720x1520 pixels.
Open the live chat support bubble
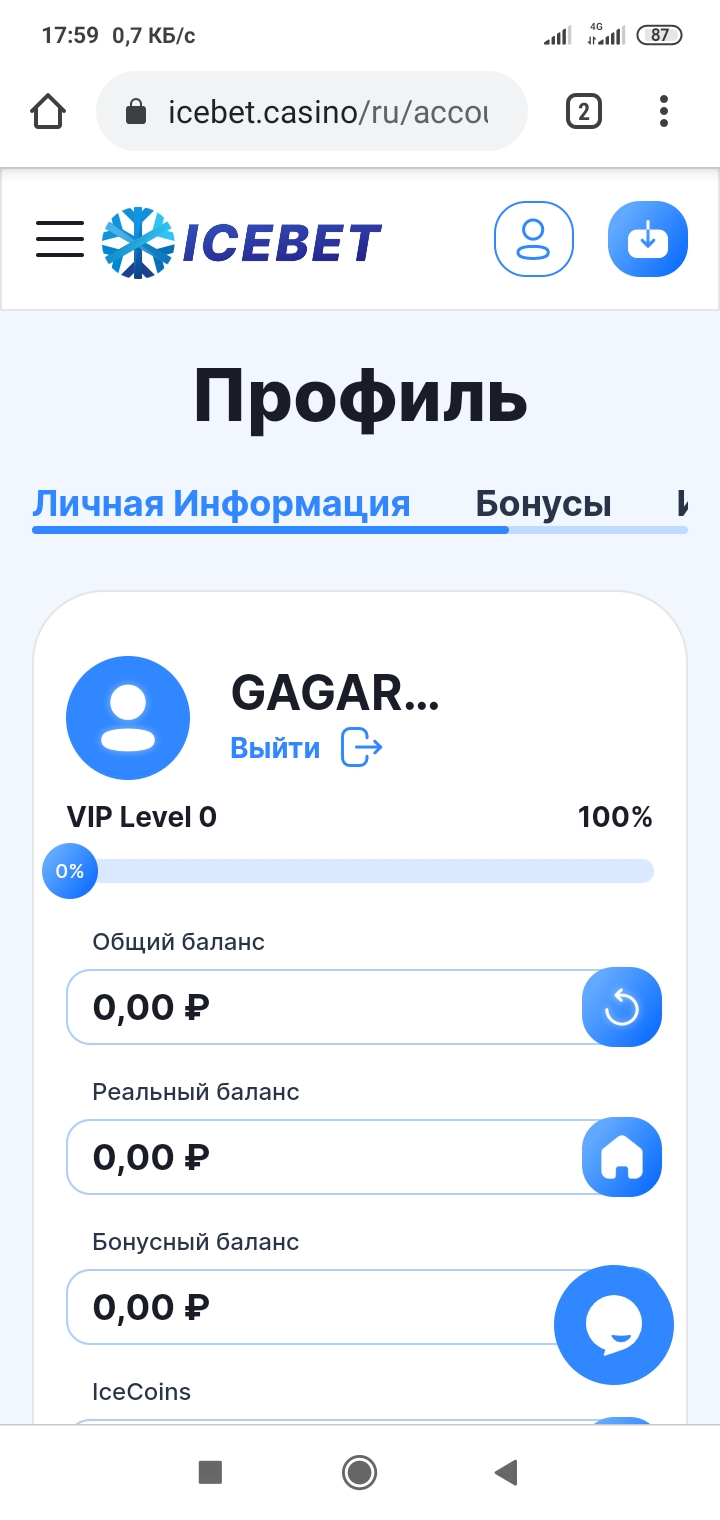tap(613, 1325)
